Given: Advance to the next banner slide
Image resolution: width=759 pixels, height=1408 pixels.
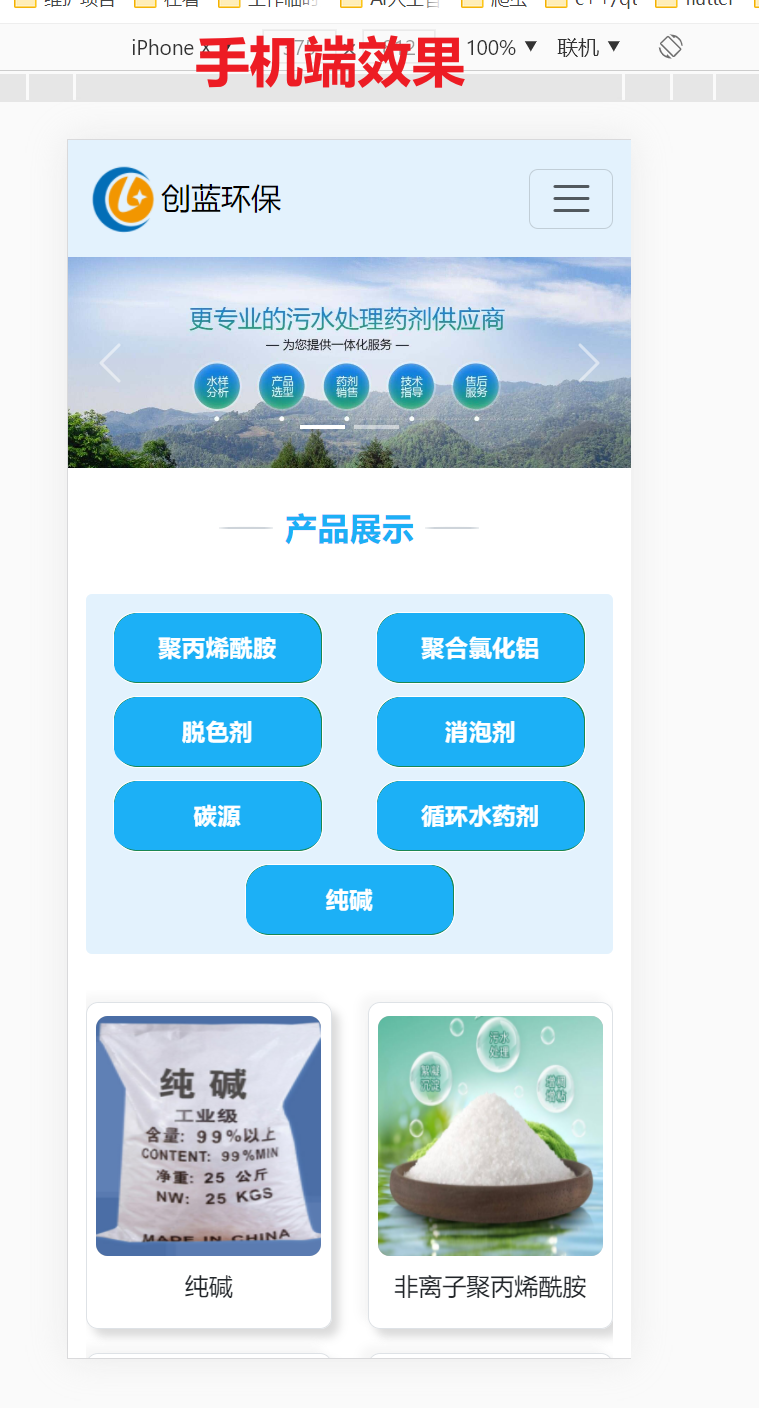Looking at the screenshot, I should click(589, 363).
